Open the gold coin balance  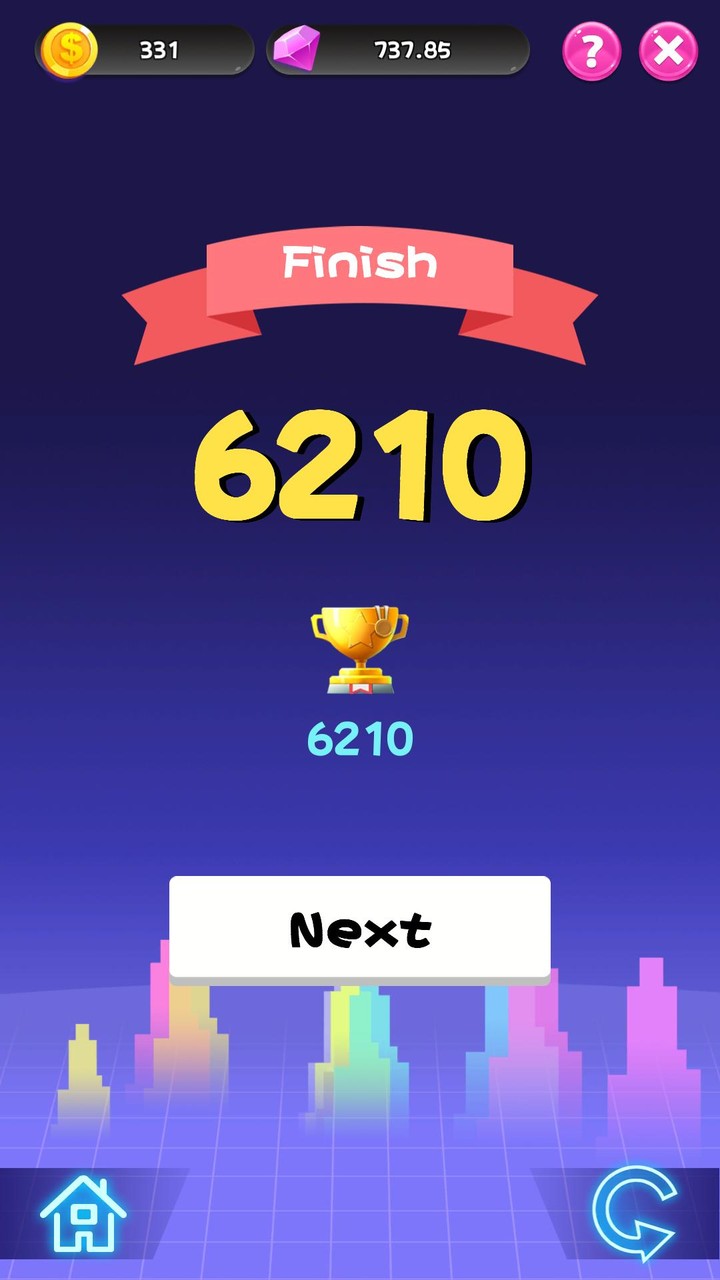click(145, 50)
